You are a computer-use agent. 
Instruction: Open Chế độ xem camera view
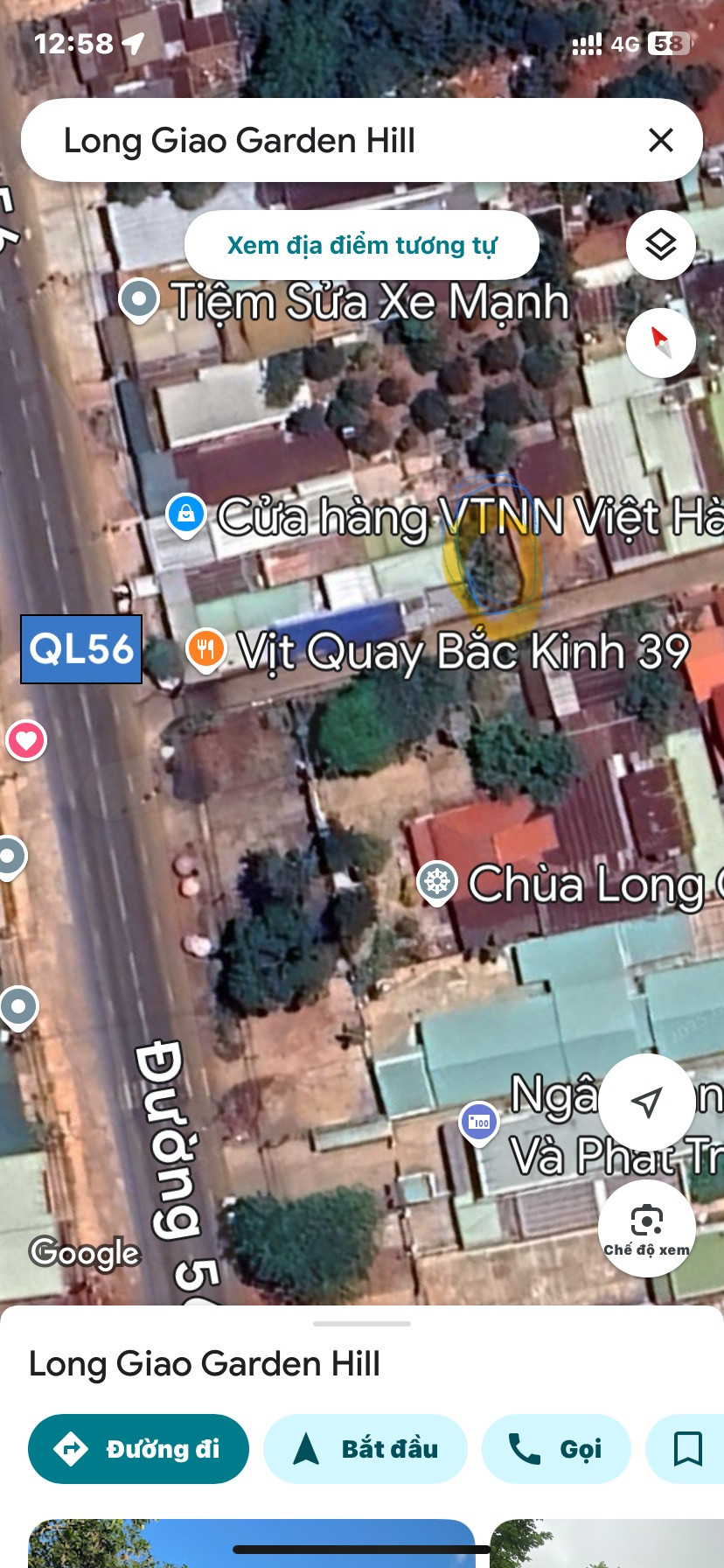click(x=646, y=1228)
